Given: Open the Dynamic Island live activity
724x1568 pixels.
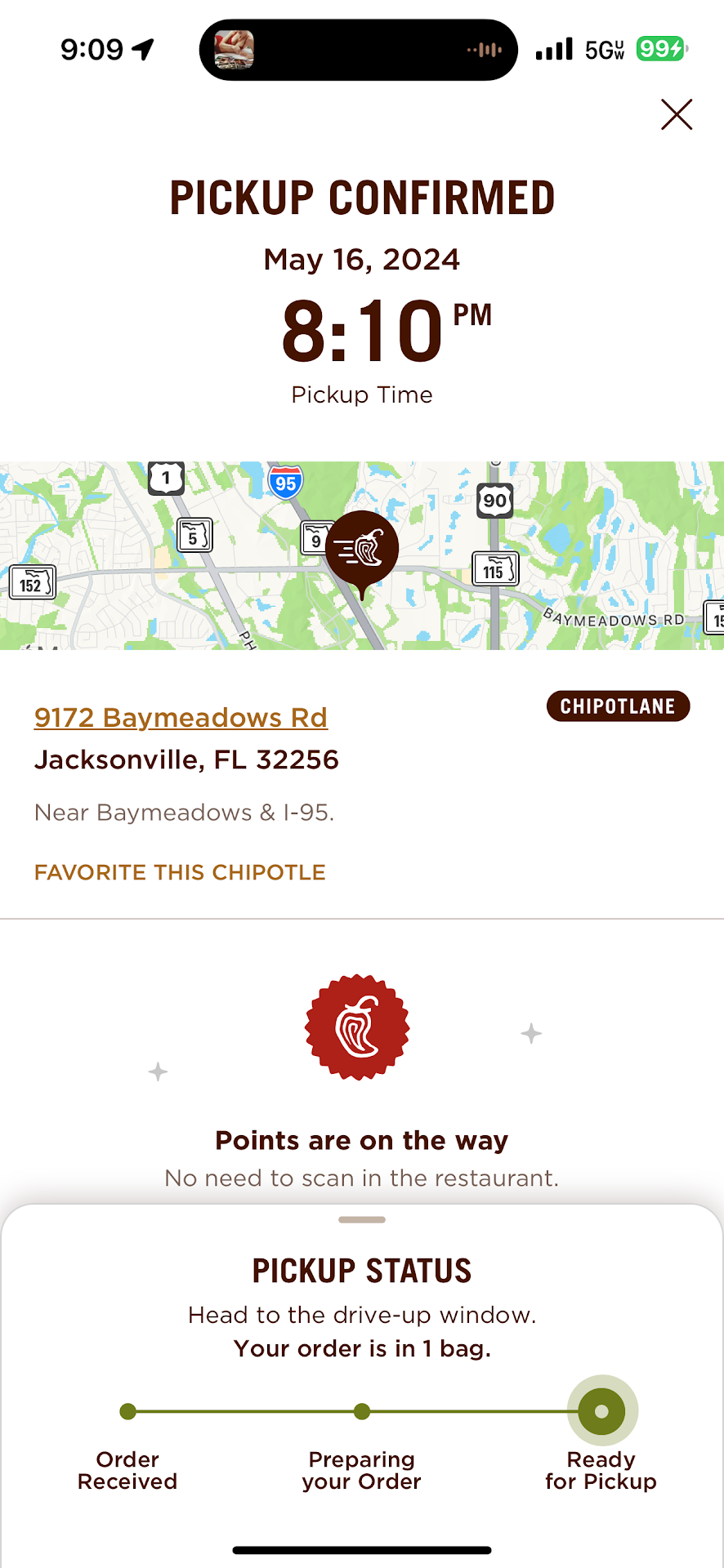Looking at the screenshot, I should click(x=358, y=50).
